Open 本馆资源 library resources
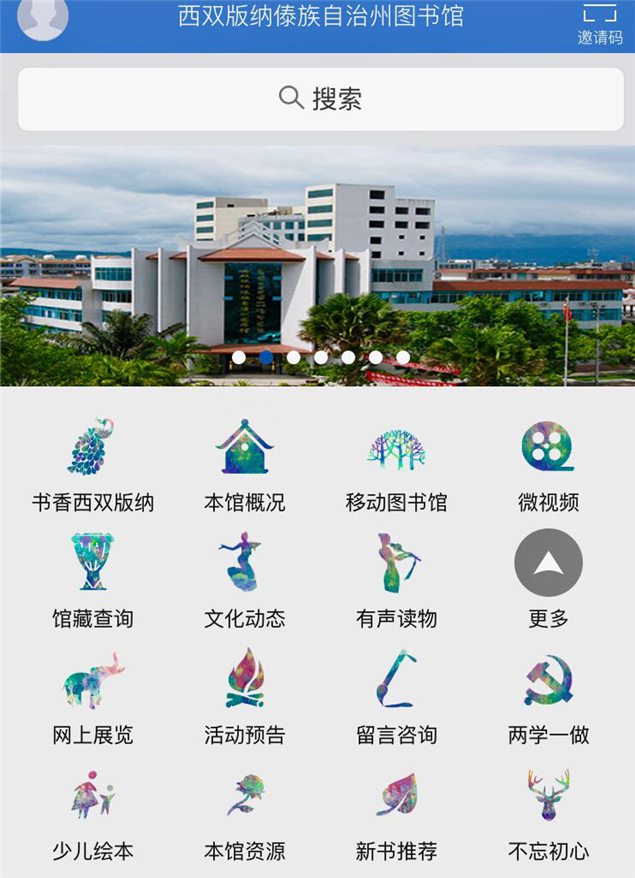The image size is (635, 878). click(244, 814)
